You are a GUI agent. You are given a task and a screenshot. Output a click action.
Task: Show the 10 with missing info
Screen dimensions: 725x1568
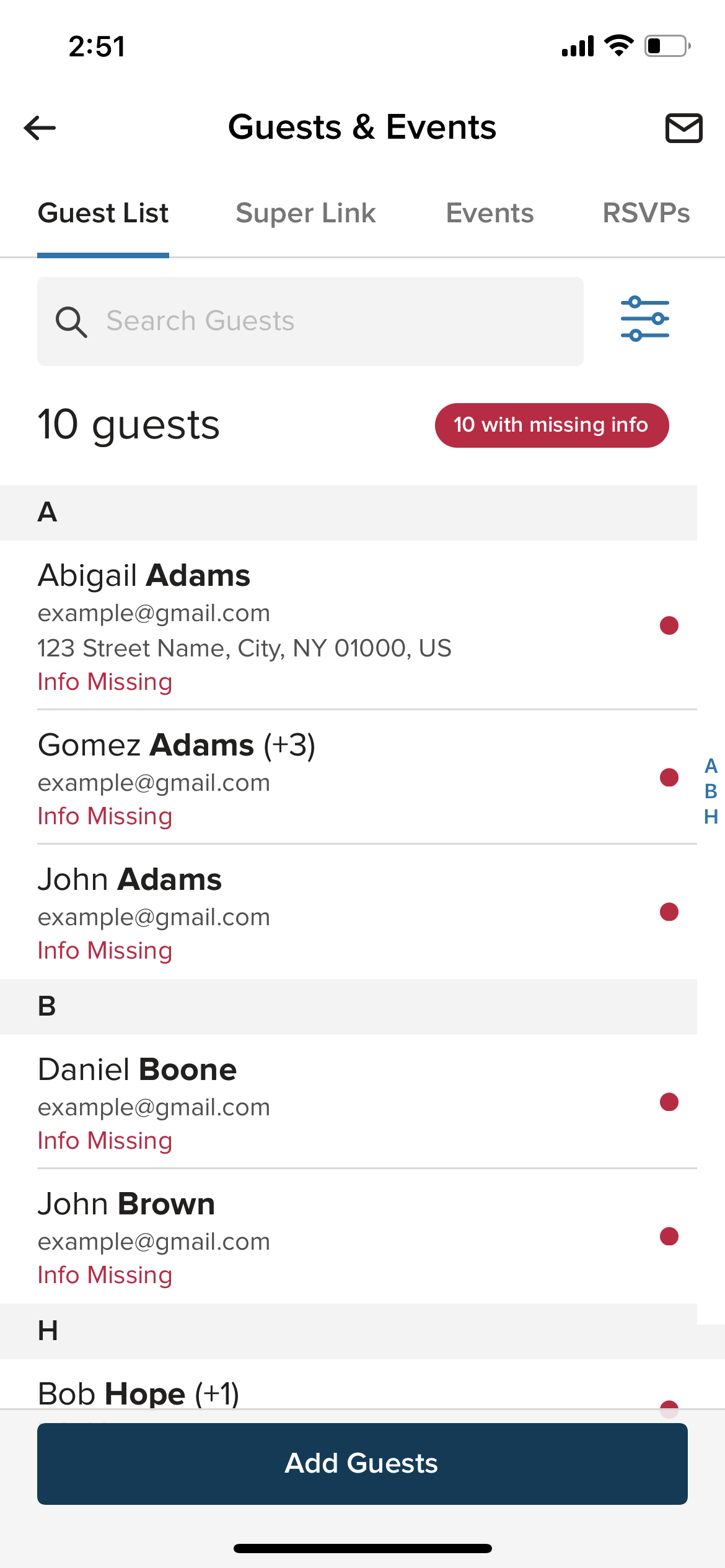551,425
